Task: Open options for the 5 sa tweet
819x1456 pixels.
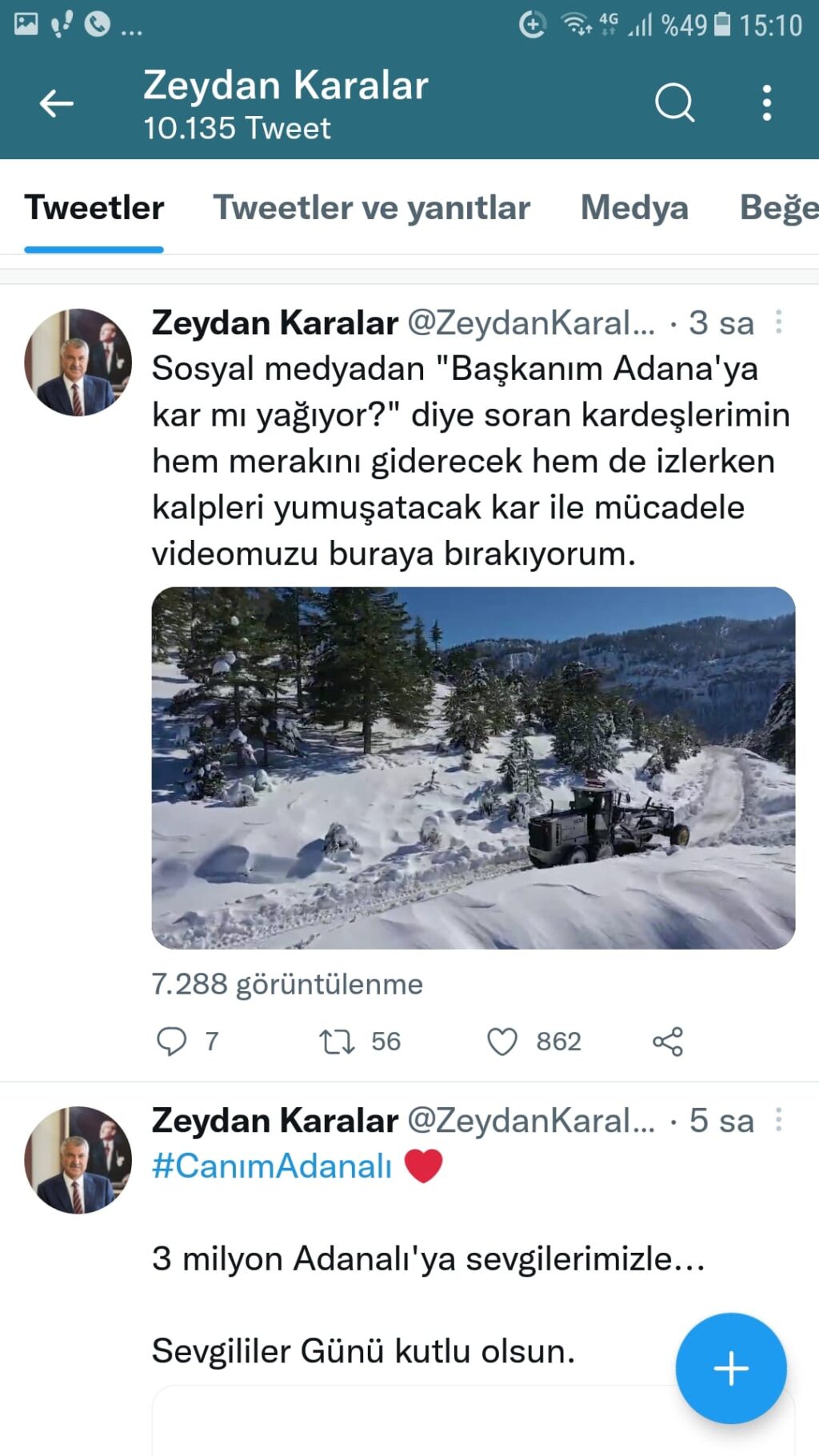Action: 778,1120
